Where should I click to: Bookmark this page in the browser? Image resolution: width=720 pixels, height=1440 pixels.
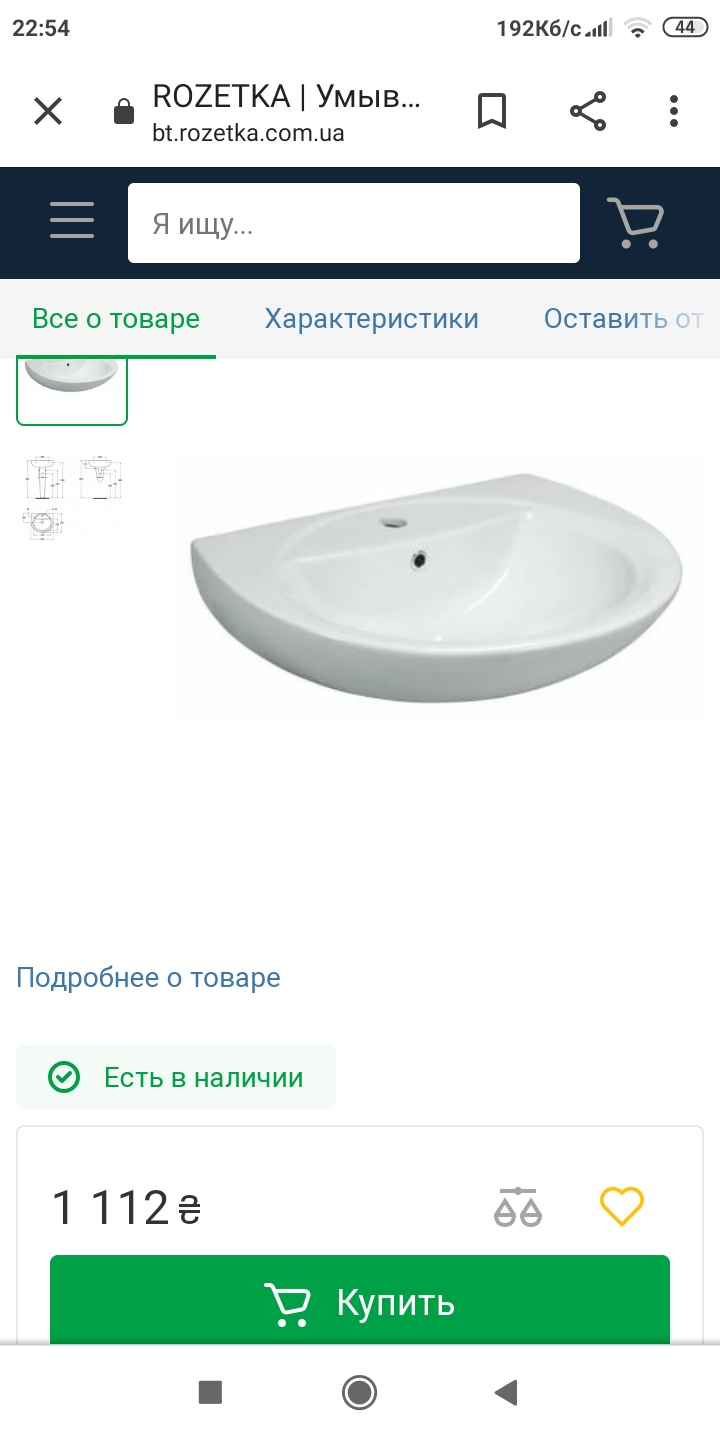coord(491,111)
